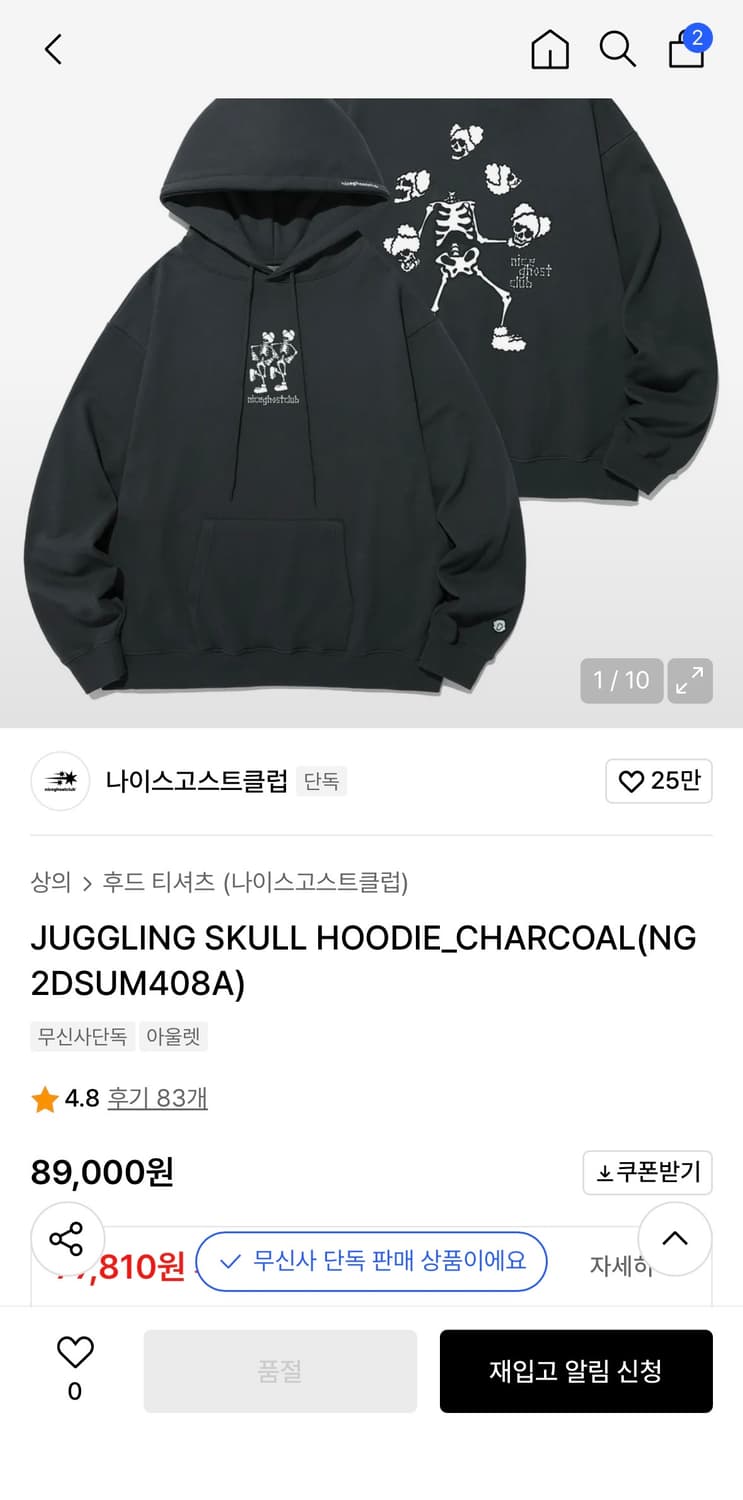This screenshot has height=1500, width=743.
Task: Request restock alert via 재입고 알림 신청
Action: (576, 1371)
